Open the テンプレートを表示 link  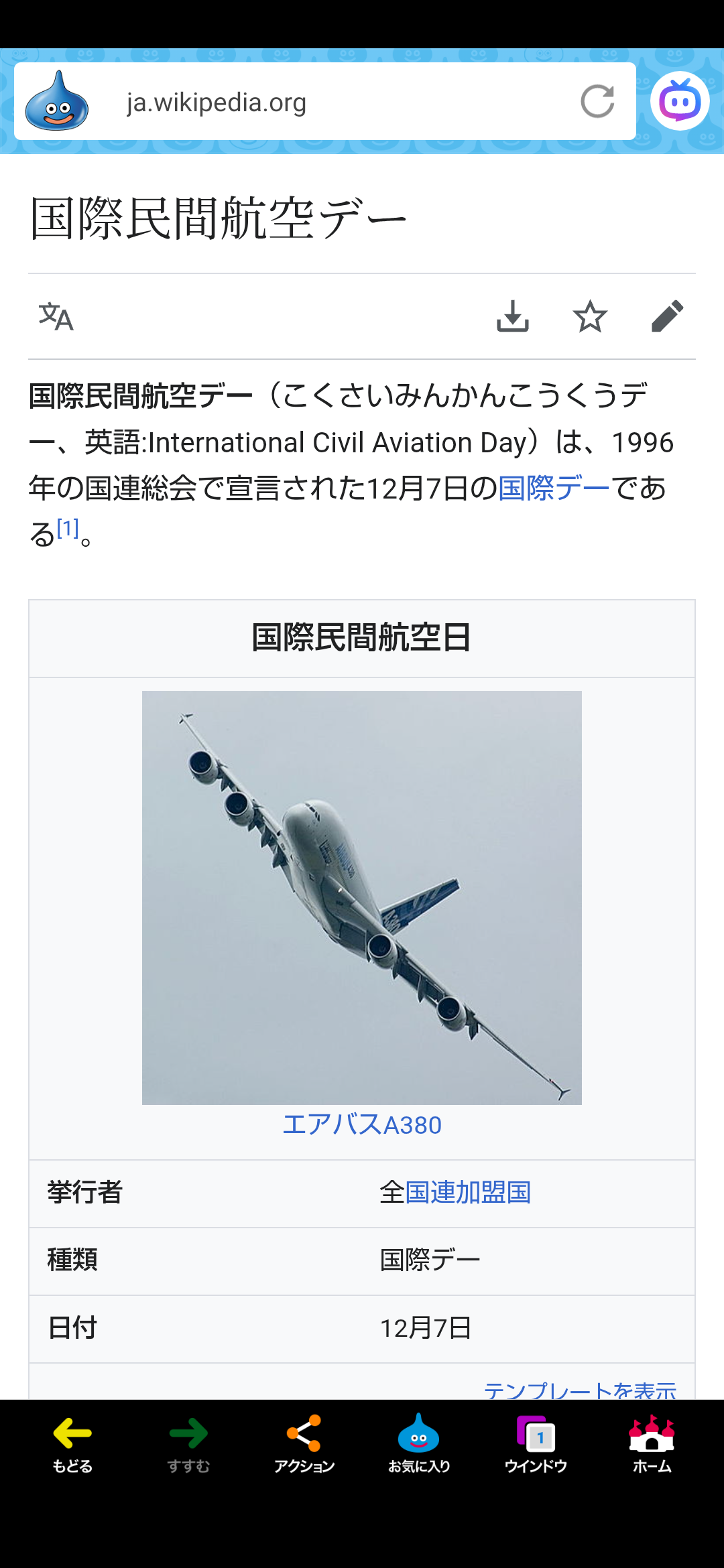(x=580, y=1389)
